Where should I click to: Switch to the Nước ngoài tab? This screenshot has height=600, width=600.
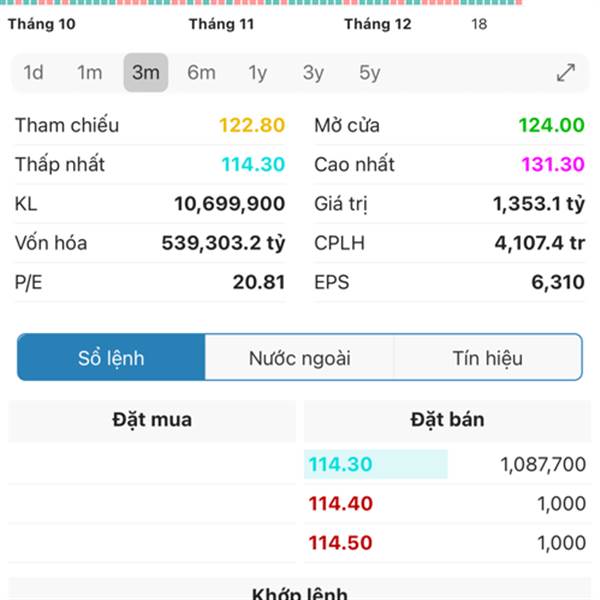(x=300, y=358)
